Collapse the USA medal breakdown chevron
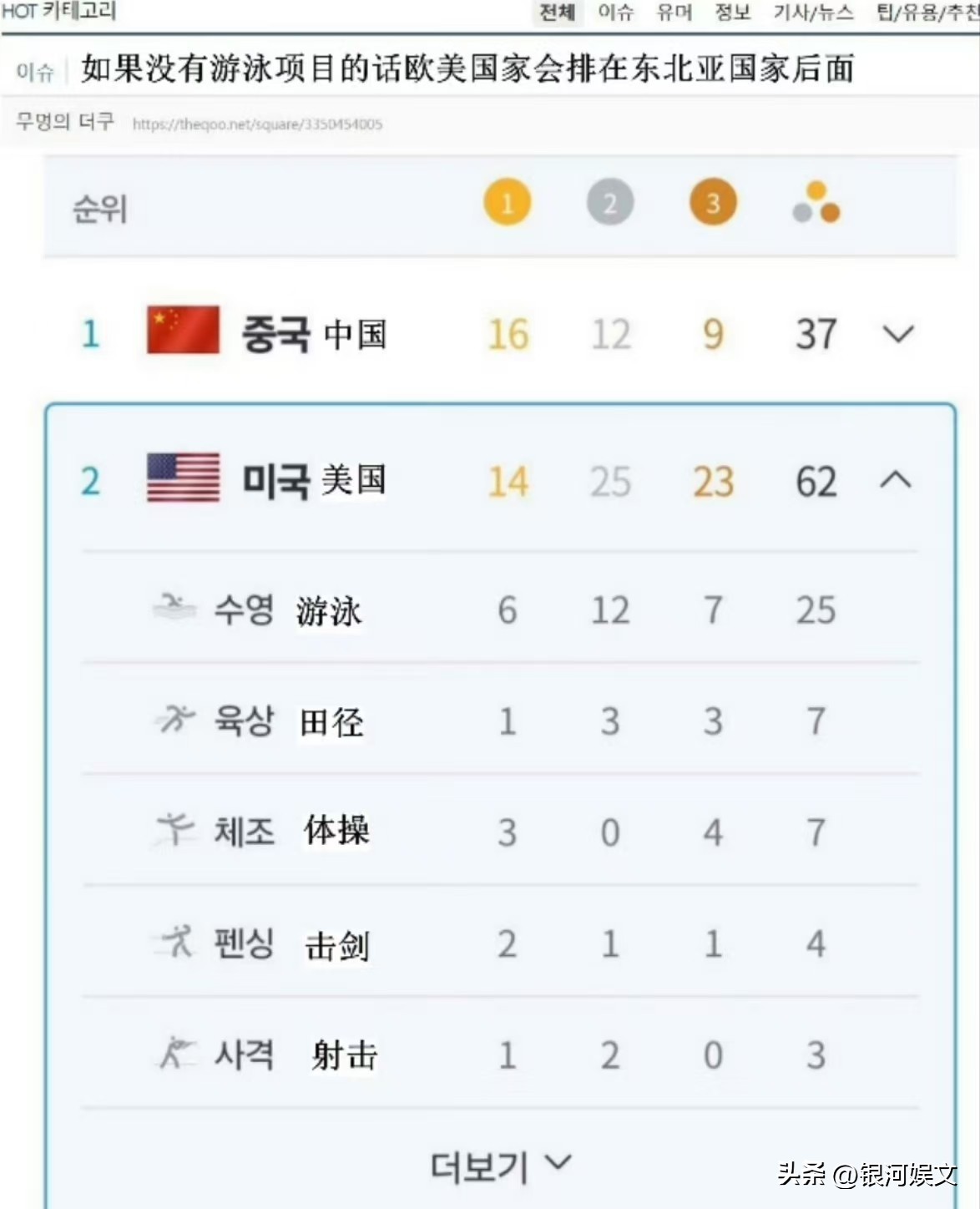 tap(896, 481)
